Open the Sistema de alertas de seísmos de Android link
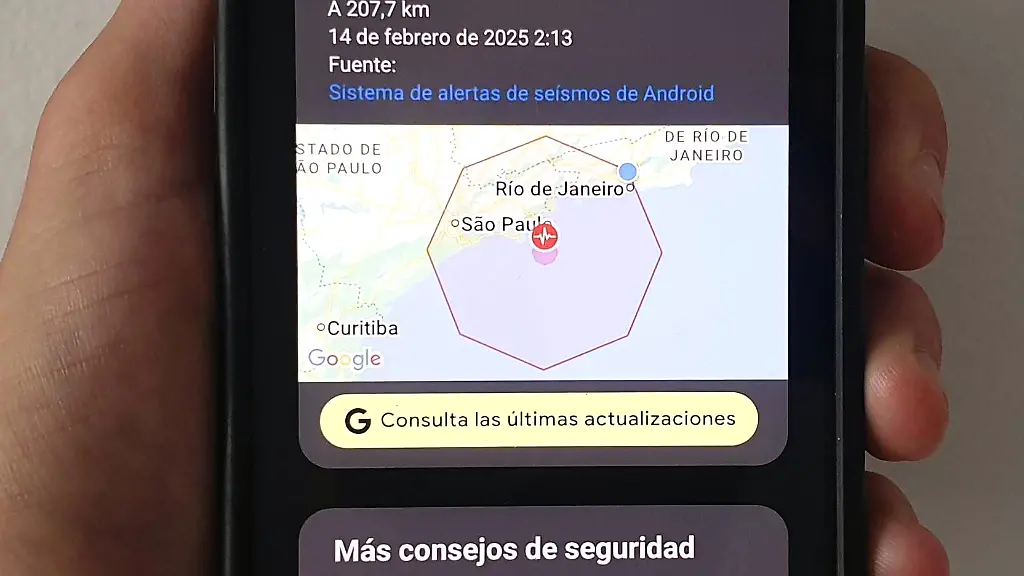The width and height of the screenshot is (1024, 576). pos(521,93)
